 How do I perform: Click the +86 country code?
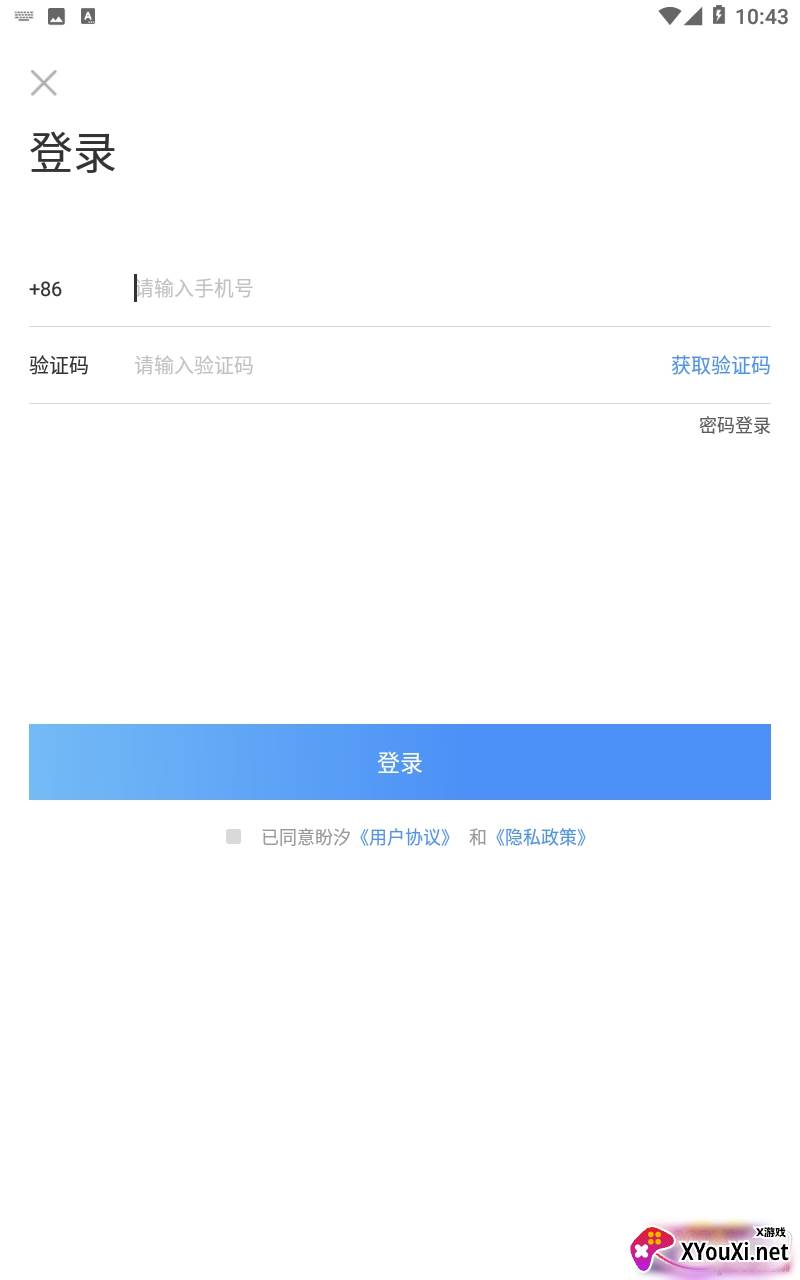tap(46, 289)
